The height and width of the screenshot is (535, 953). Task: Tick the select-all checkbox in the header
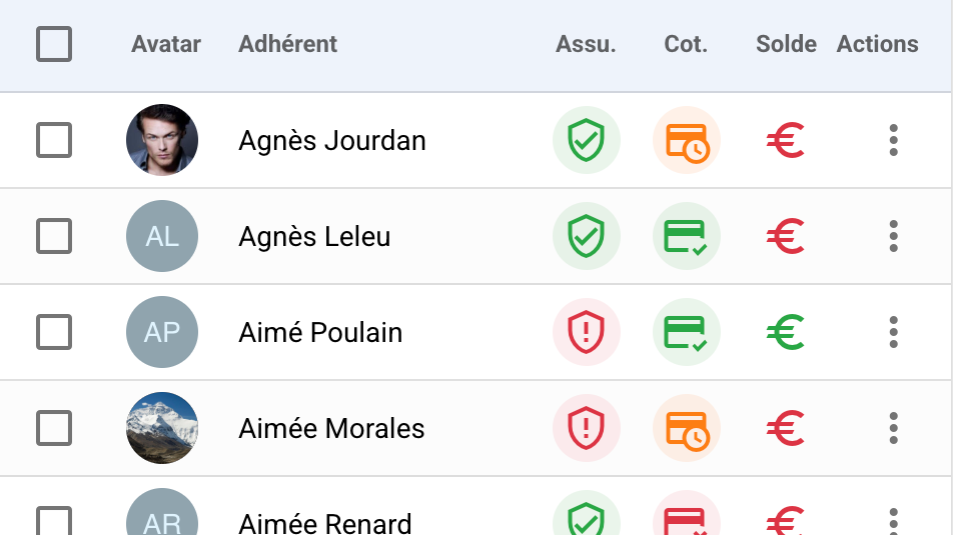tap(54, 44)
